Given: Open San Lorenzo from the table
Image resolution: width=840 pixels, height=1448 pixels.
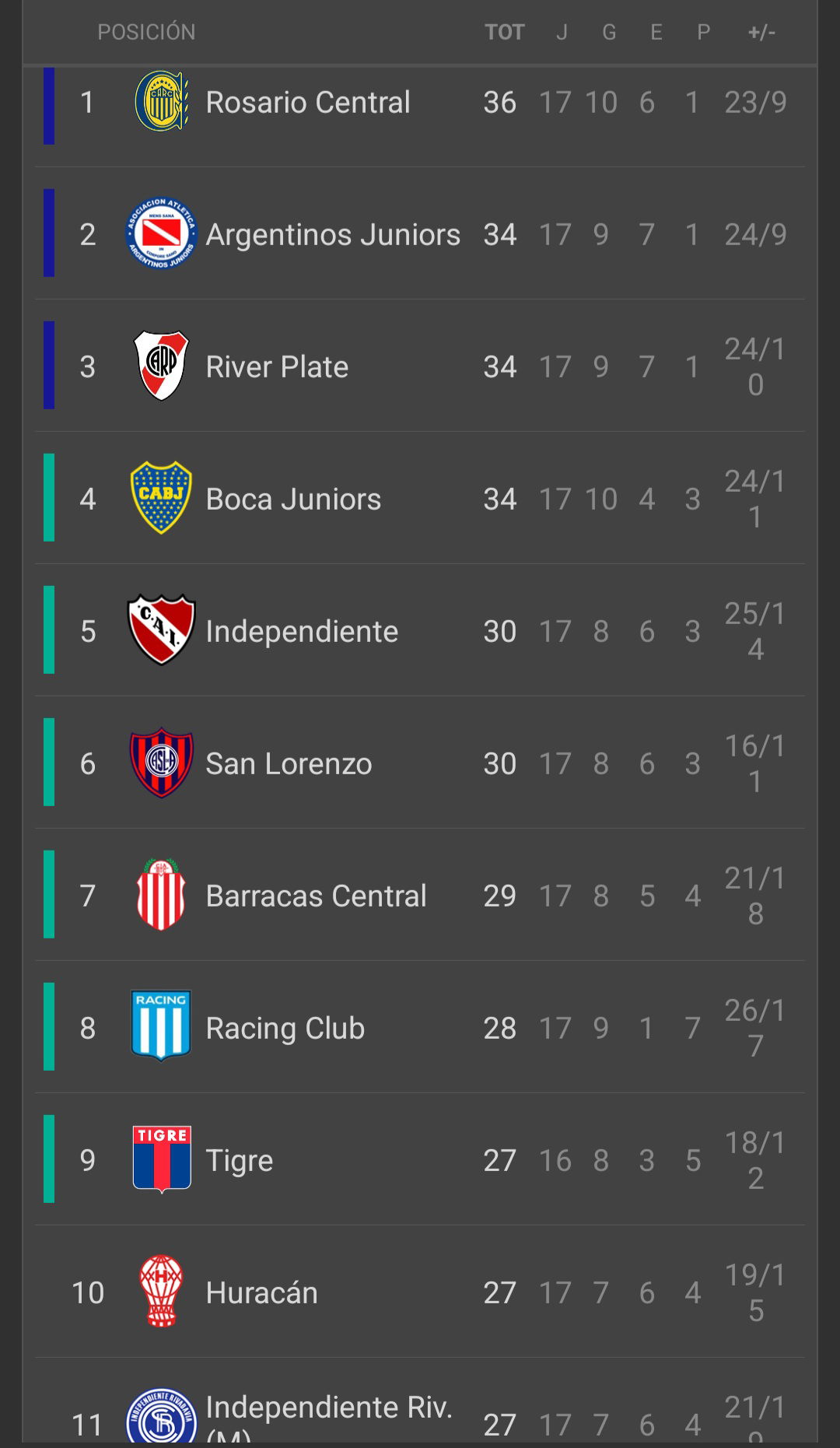Looking at the screenshot, I should click(x=289, y=764).
